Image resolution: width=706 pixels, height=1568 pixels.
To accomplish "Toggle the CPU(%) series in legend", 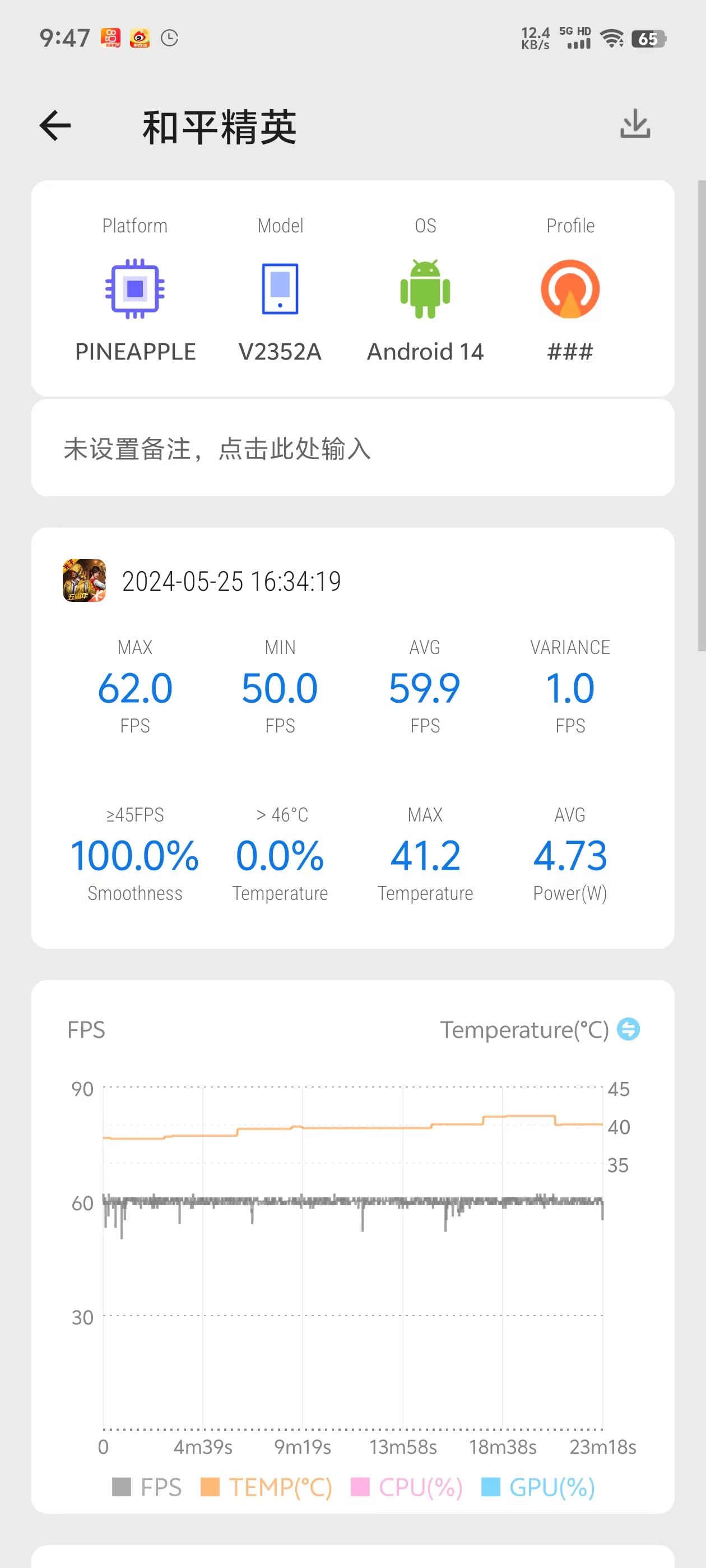I will (x=407, y=1487).
